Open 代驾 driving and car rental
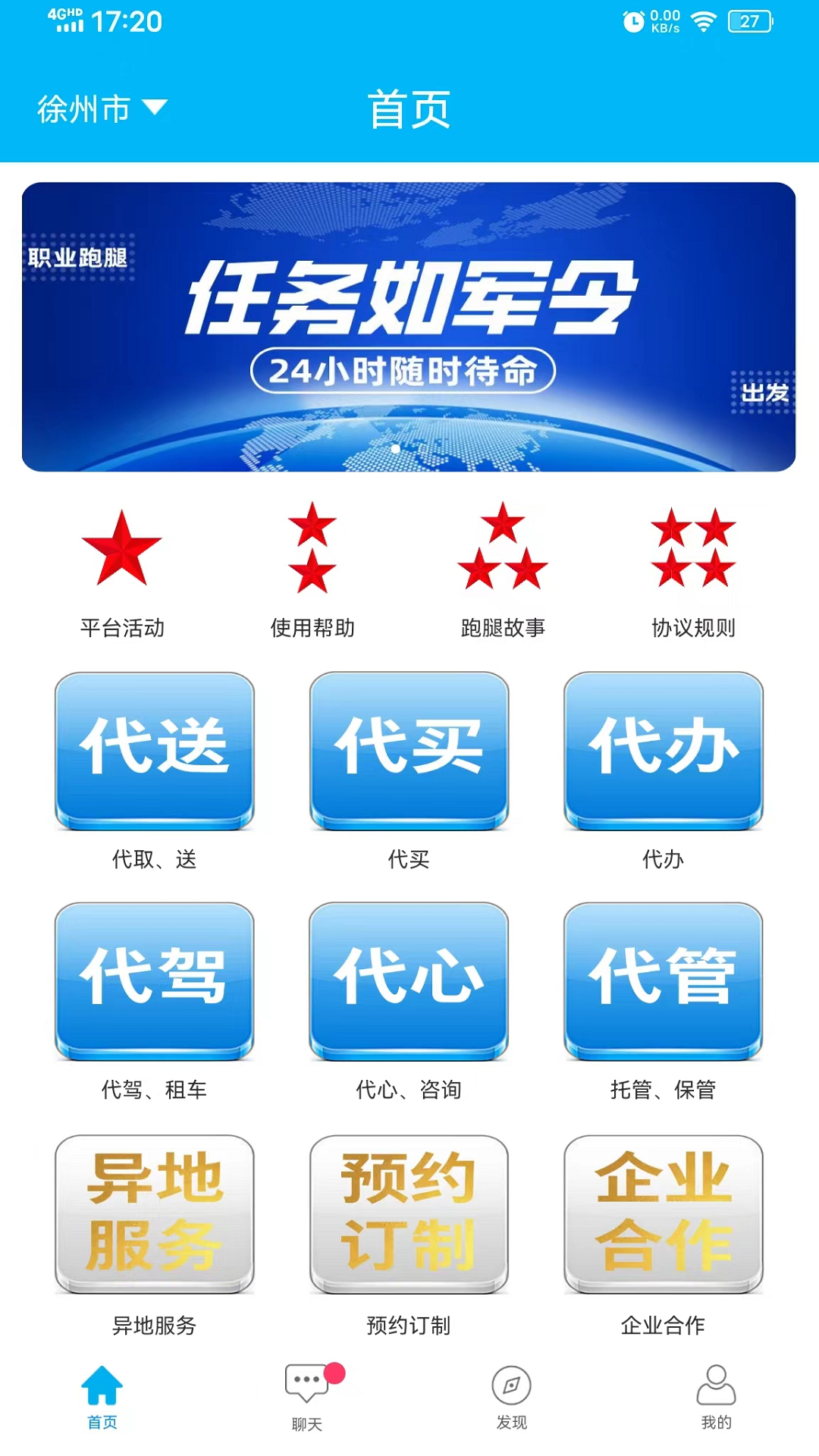The width and height of the screenshot is (819, 1456). click(x=155, y=1003)
